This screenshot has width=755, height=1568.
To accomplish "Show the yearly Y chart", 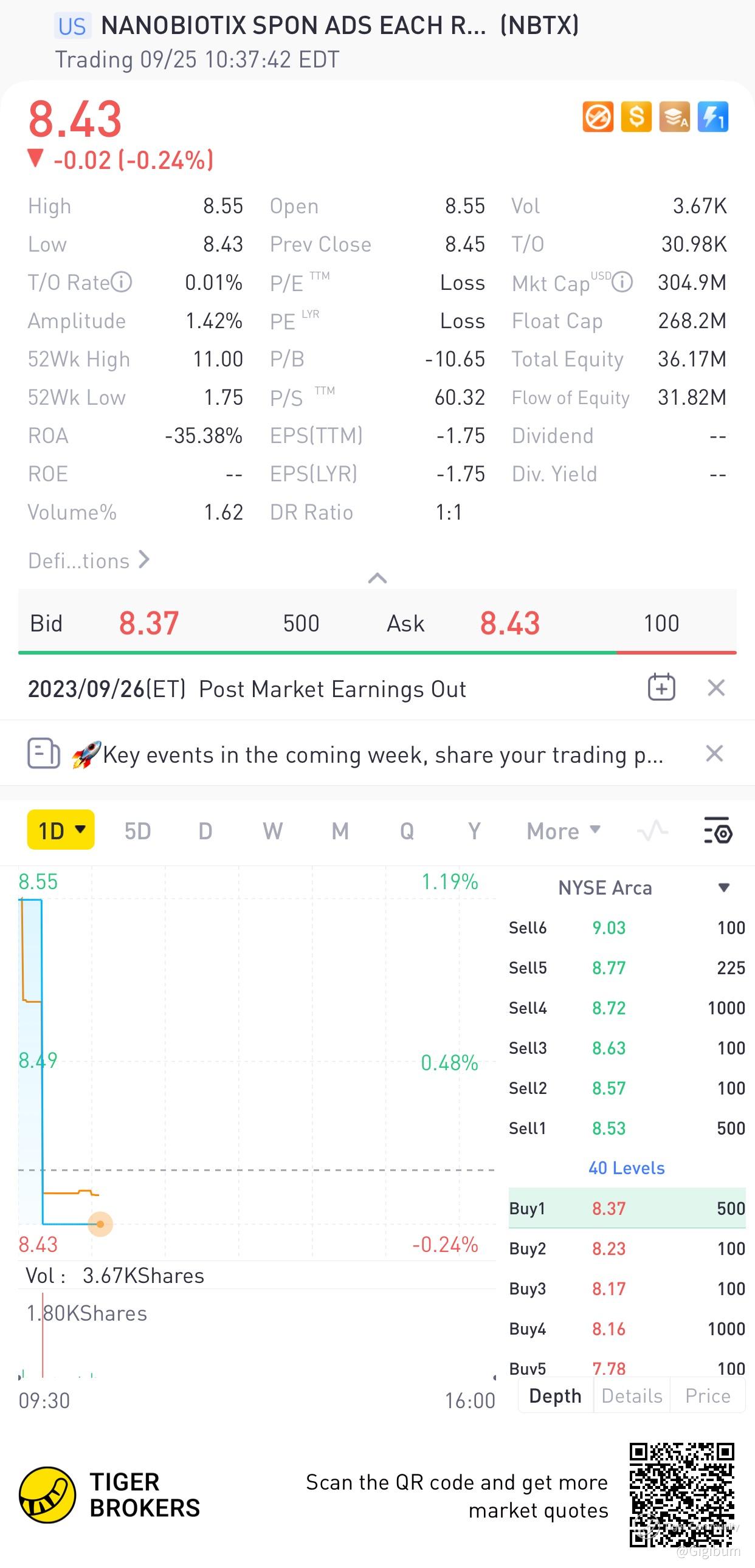I will [474, 831].
